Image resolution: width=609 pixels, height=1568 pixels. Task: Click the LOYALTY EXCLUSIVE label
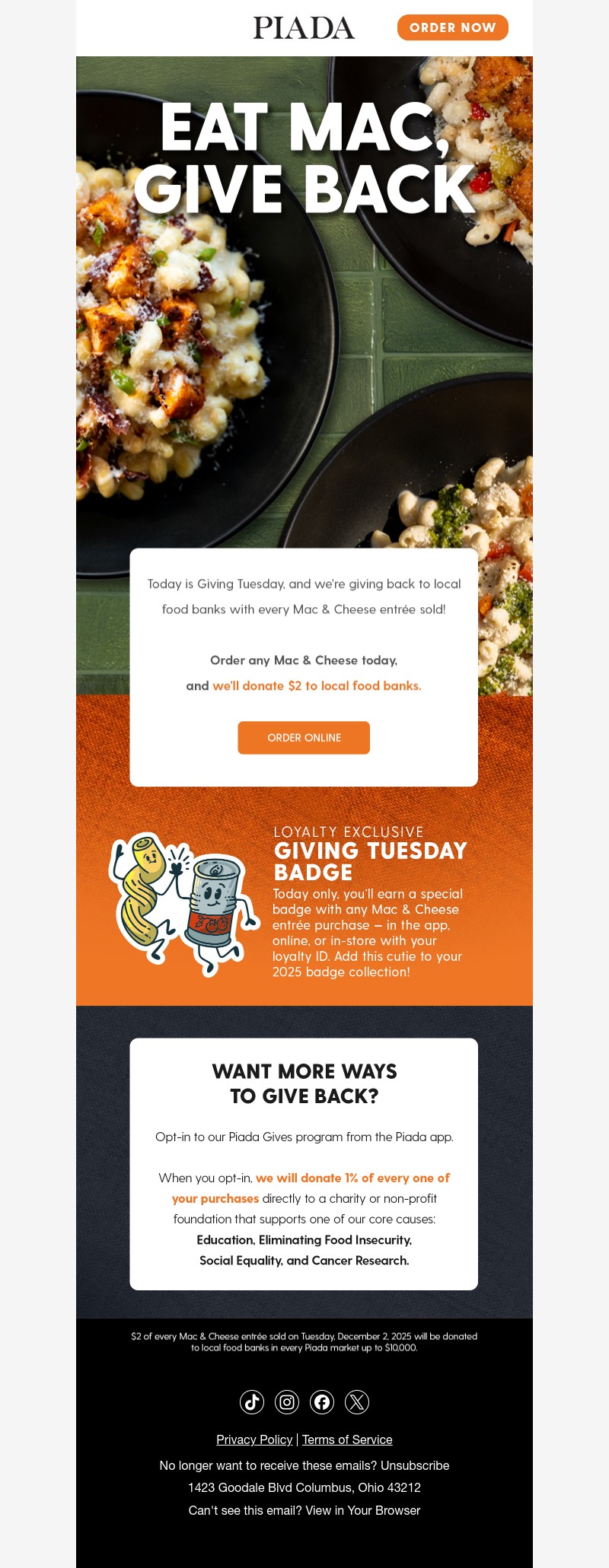[349, 833]
